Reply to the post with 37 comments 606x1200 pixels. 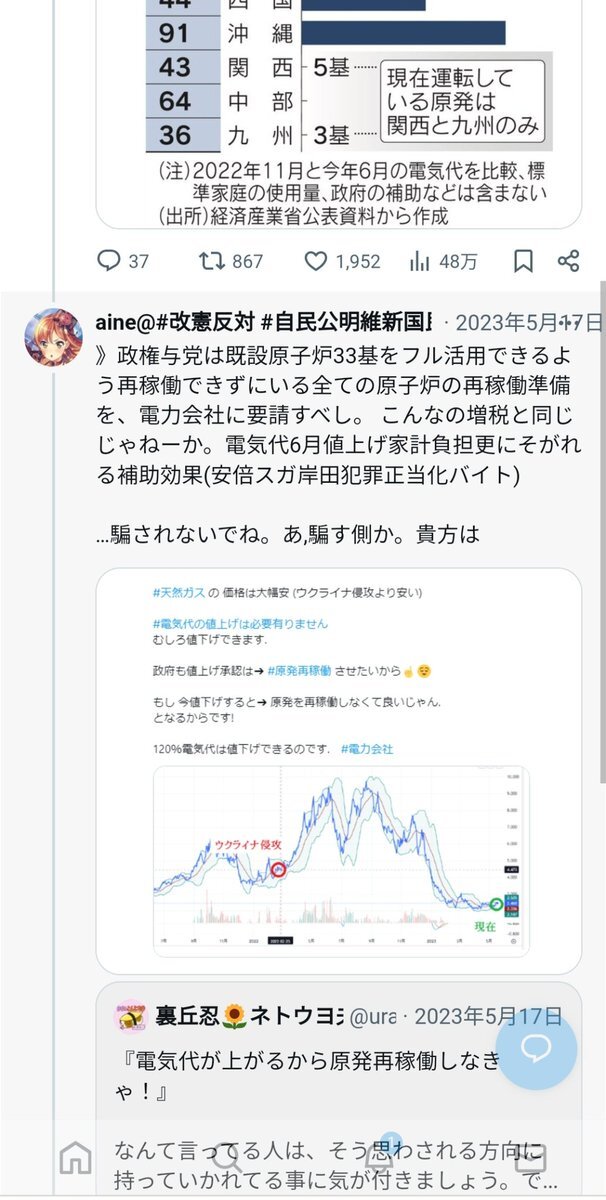(x=109, y=261)
